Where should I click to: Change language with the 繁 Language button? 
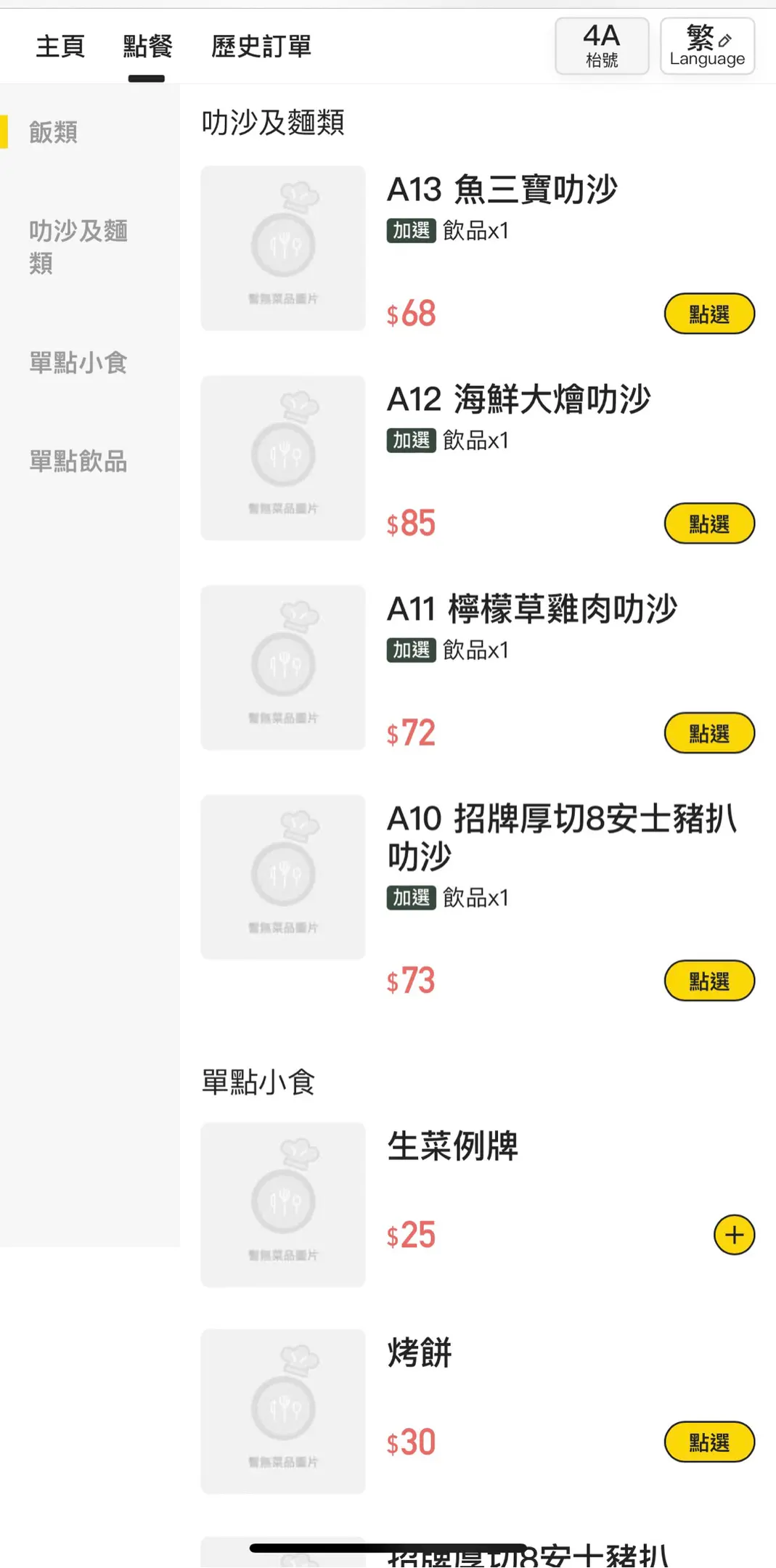pyautogui.click(x=707, y=46)
